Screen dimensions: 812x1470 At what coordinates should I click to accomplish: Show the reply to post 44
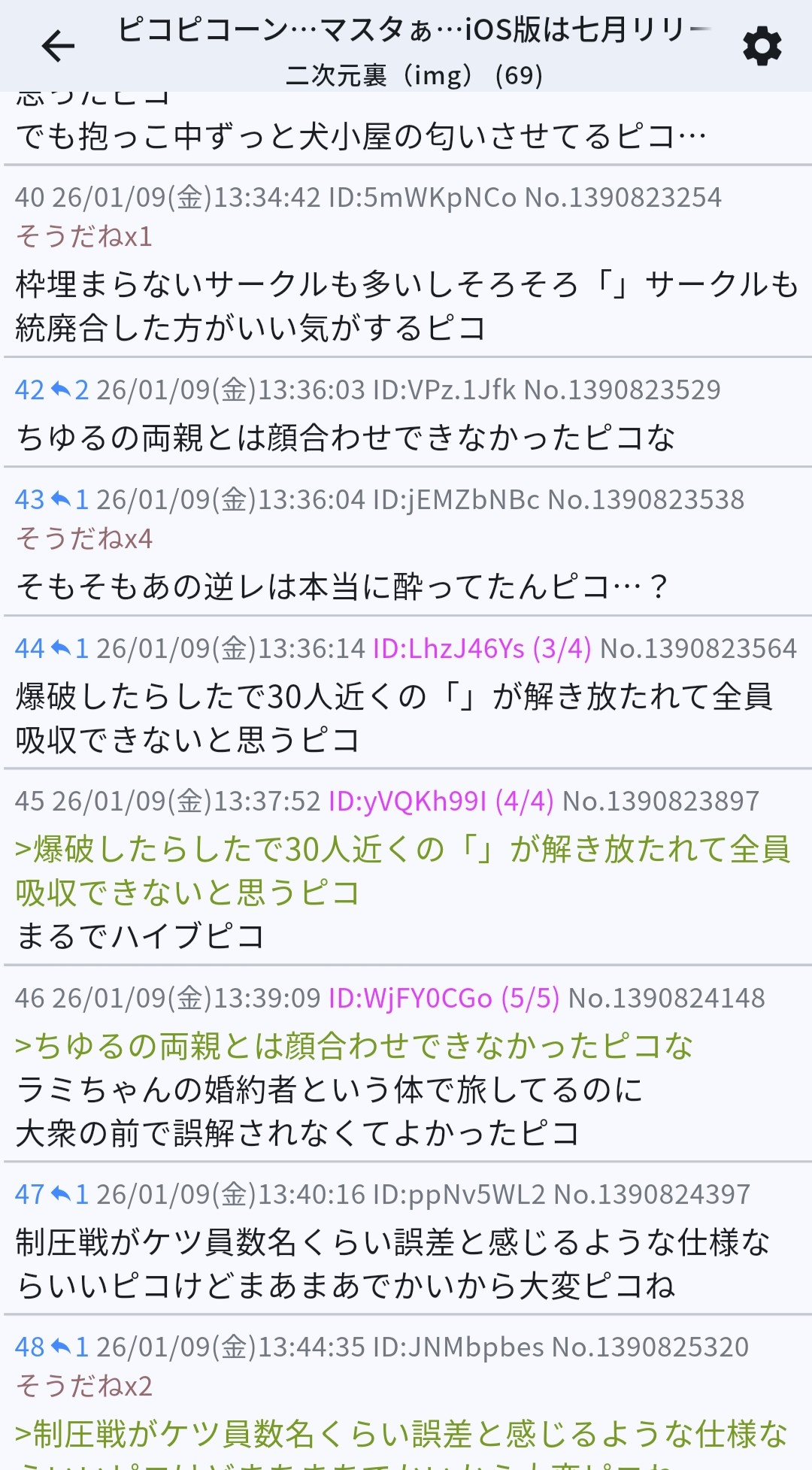pyautogui.click(x=70, y=649)
